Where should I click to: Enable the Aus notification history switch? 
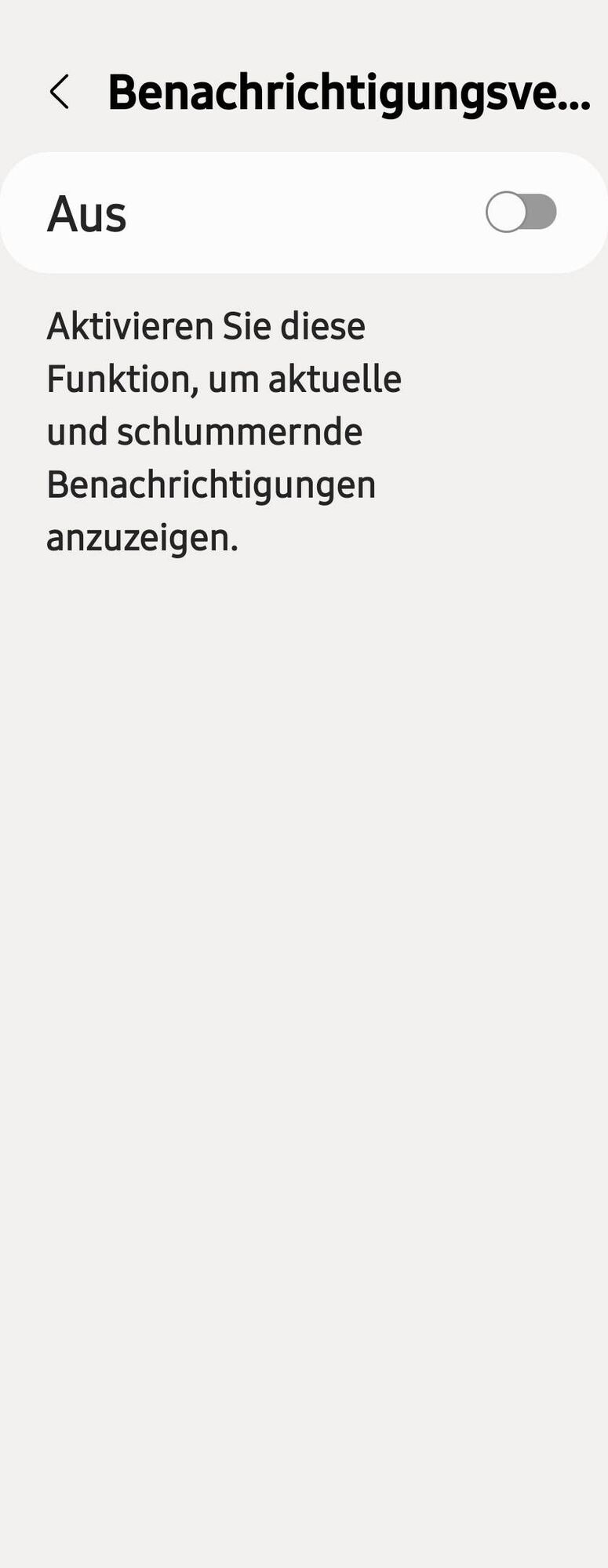tap(520, 212)
